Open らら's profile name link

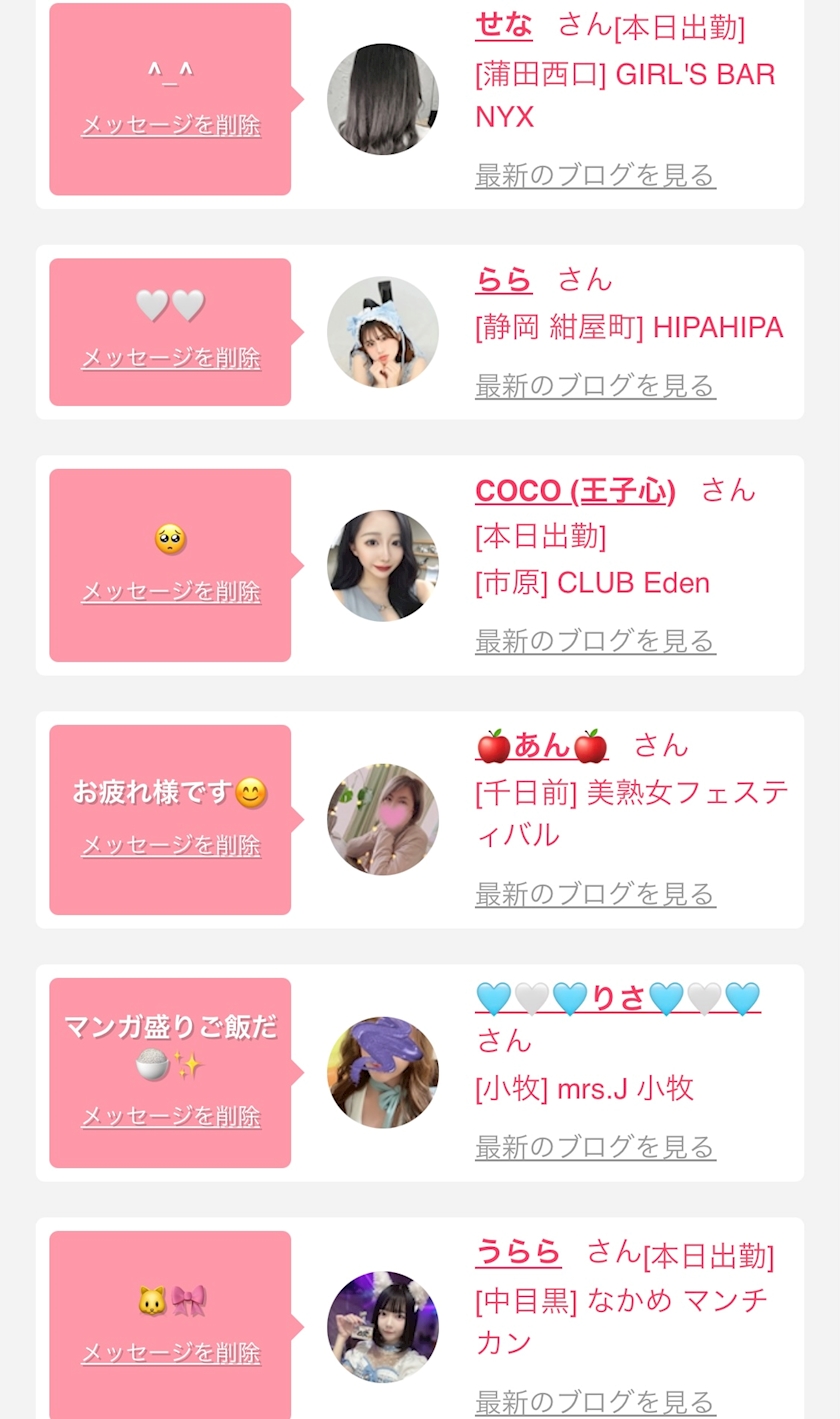point(504,279)
